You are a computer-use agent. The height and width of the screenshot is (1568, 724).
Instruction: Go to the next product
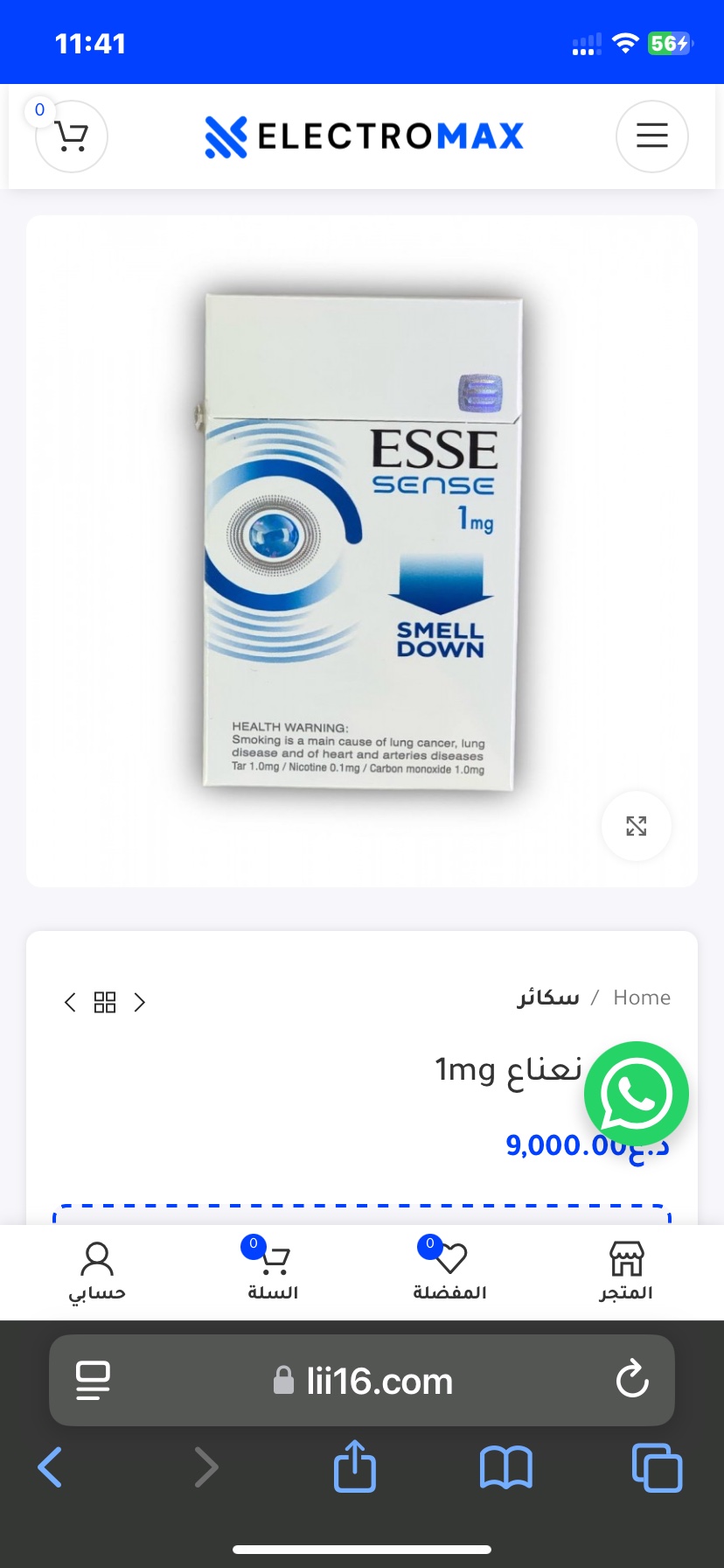pyautogui.click(x=139, y=1002)
